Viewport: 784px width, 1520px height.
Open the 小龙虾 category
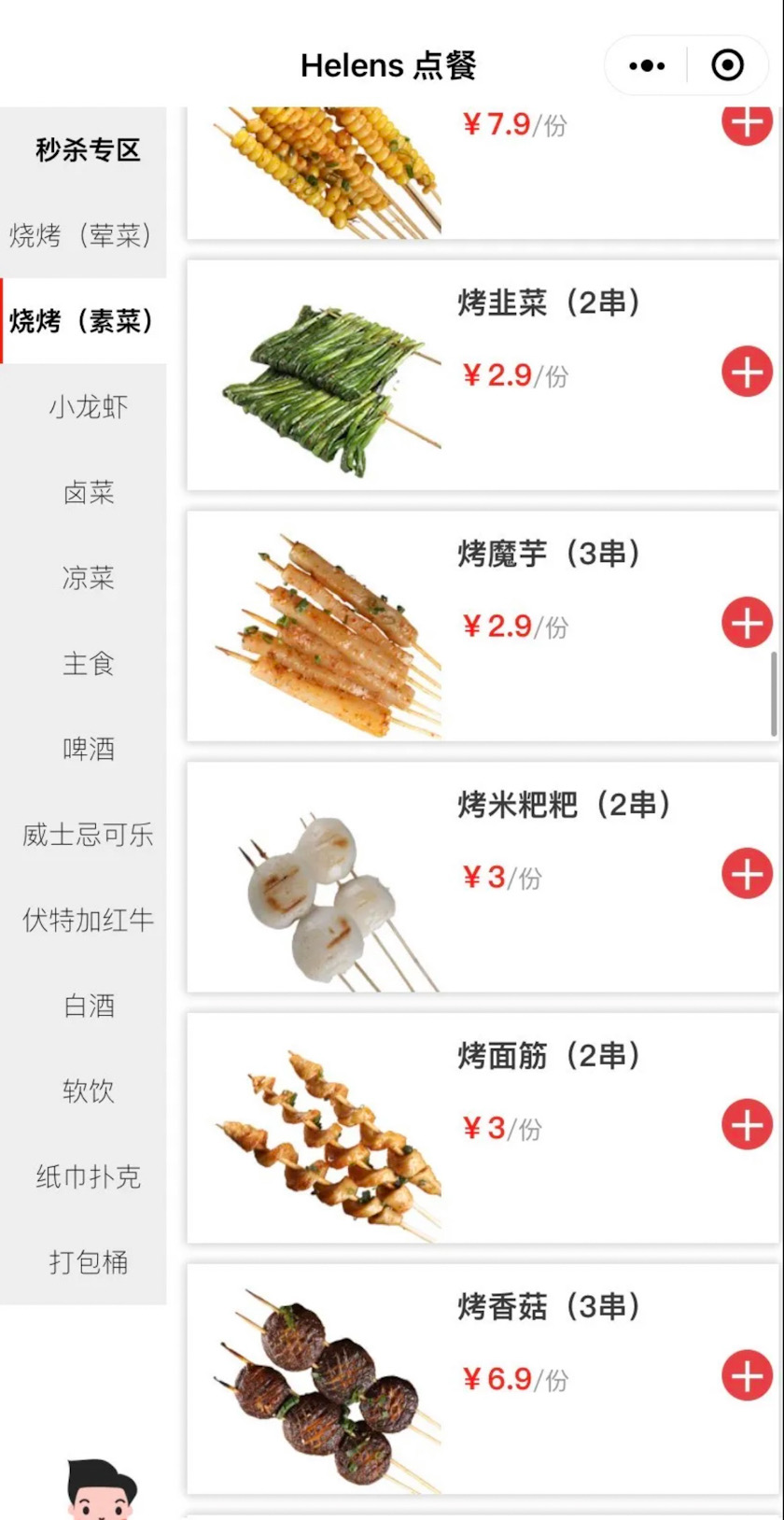(x=88, y=407)
